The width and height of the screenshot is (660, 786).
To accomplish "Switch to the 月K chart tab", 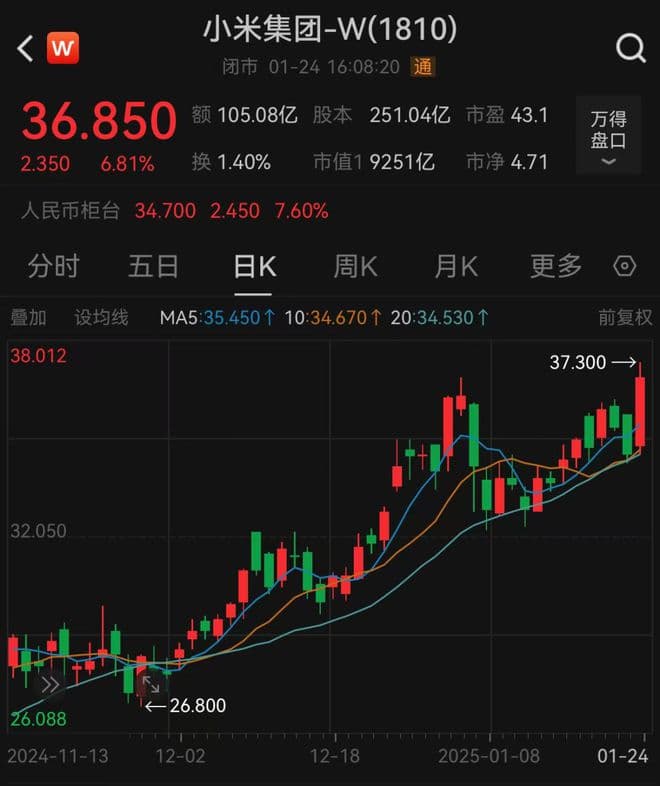I will [455, 267].
